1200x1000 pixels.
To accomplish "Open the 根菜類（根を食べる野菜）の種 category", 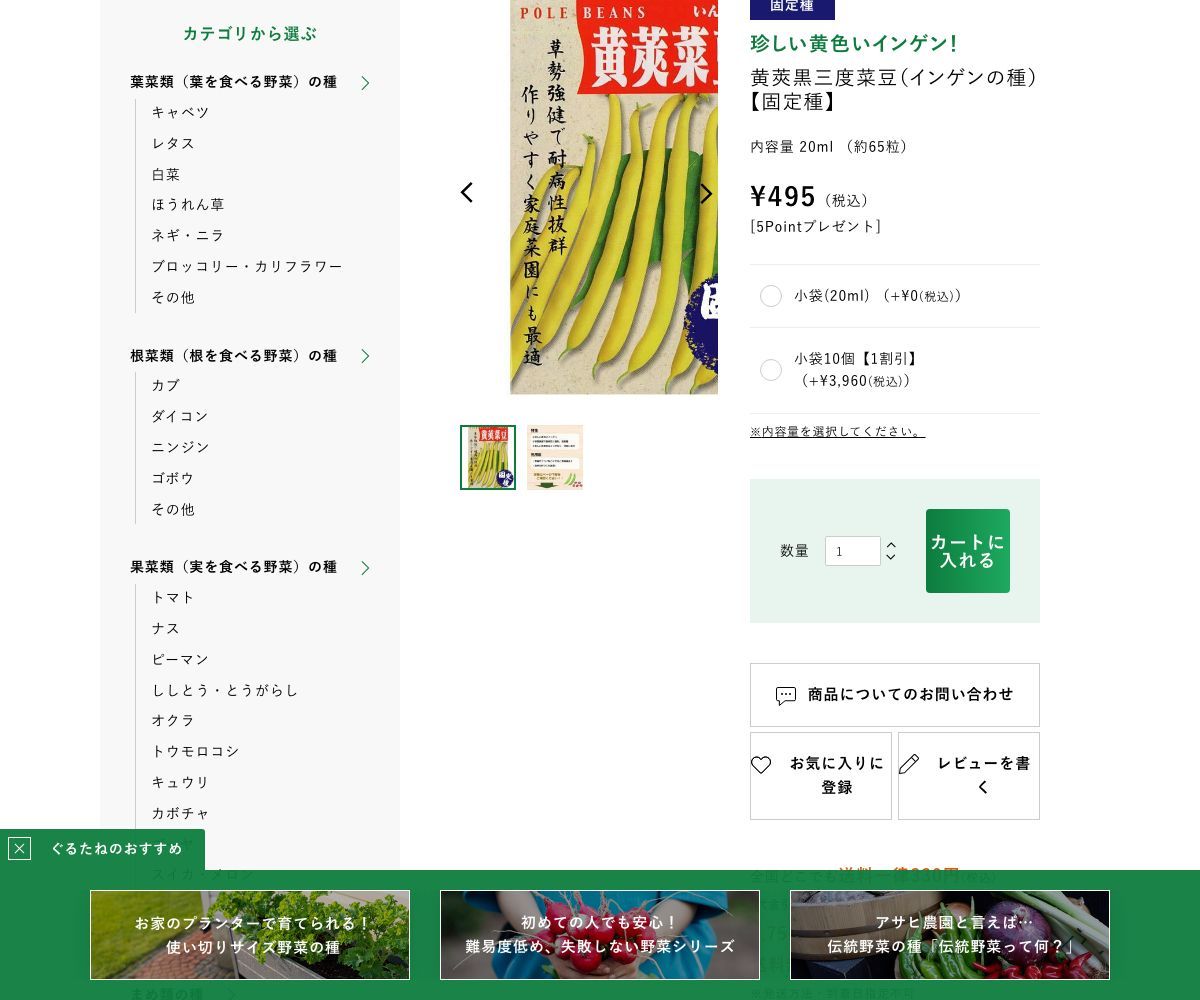I will pos(234,356).
